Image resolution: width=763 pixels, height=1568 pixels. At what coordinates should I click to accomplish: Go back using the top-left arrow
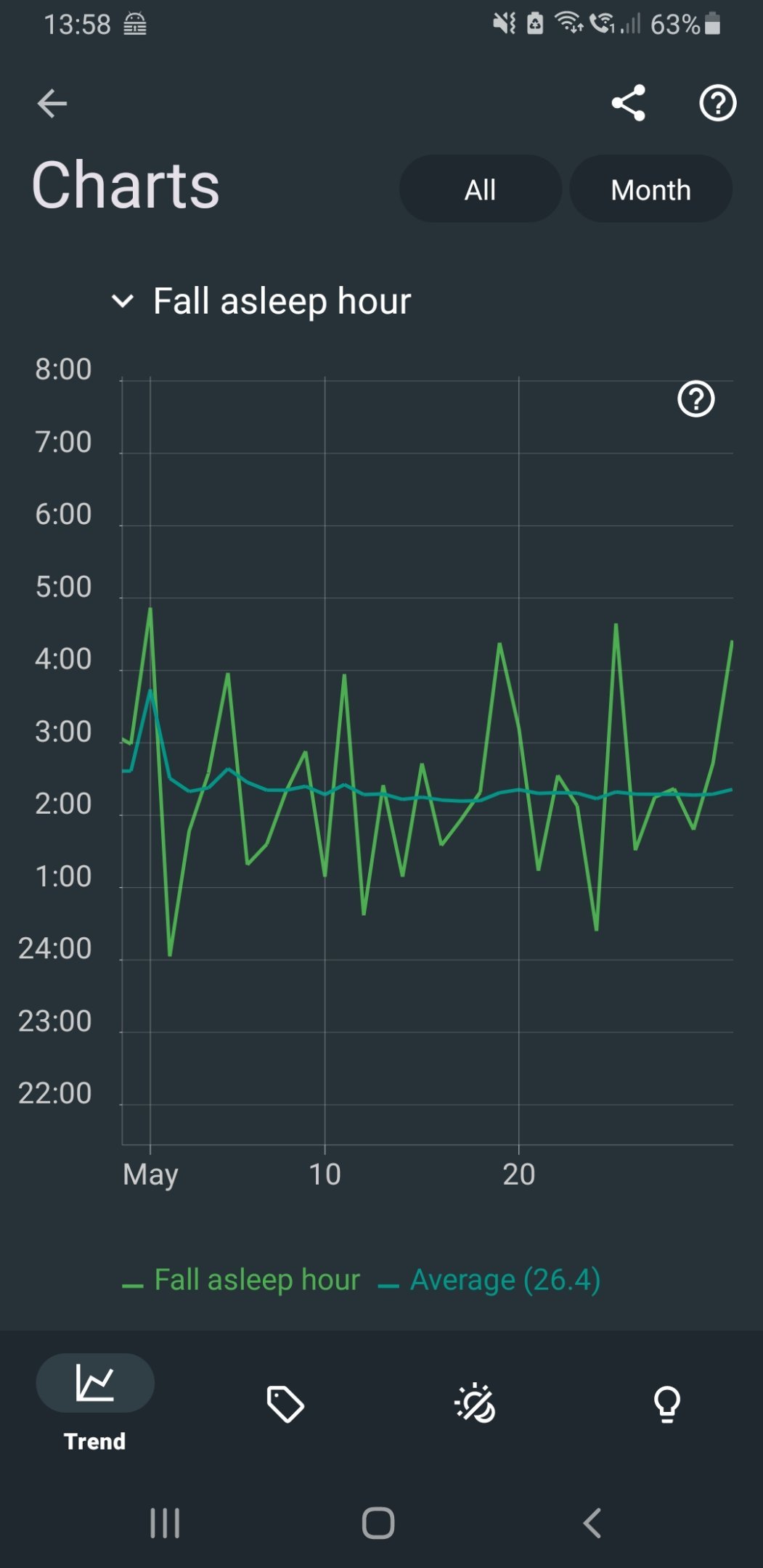[52, 103]
